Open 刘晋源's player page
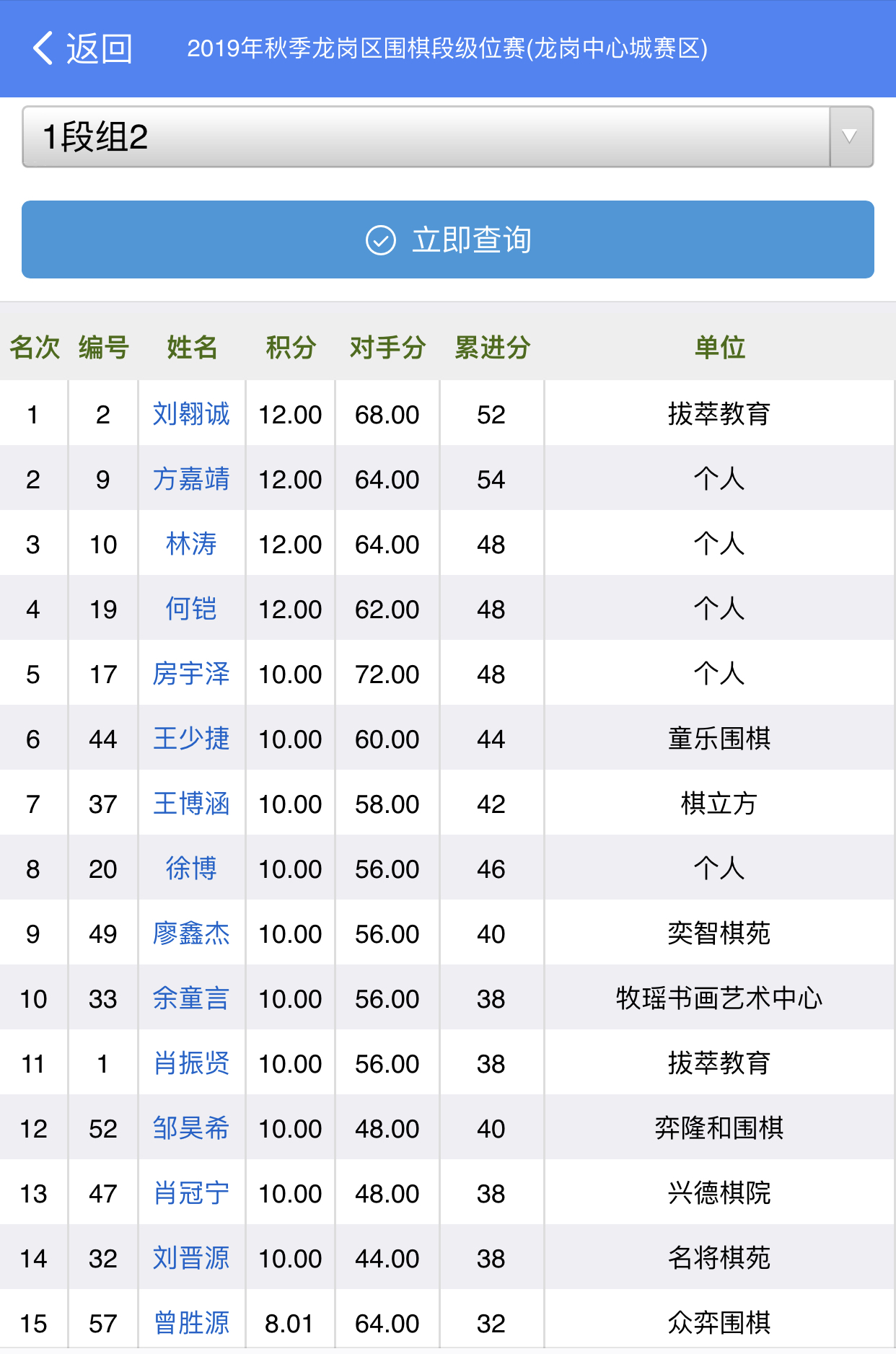896x1354 pixels. 191,1258
